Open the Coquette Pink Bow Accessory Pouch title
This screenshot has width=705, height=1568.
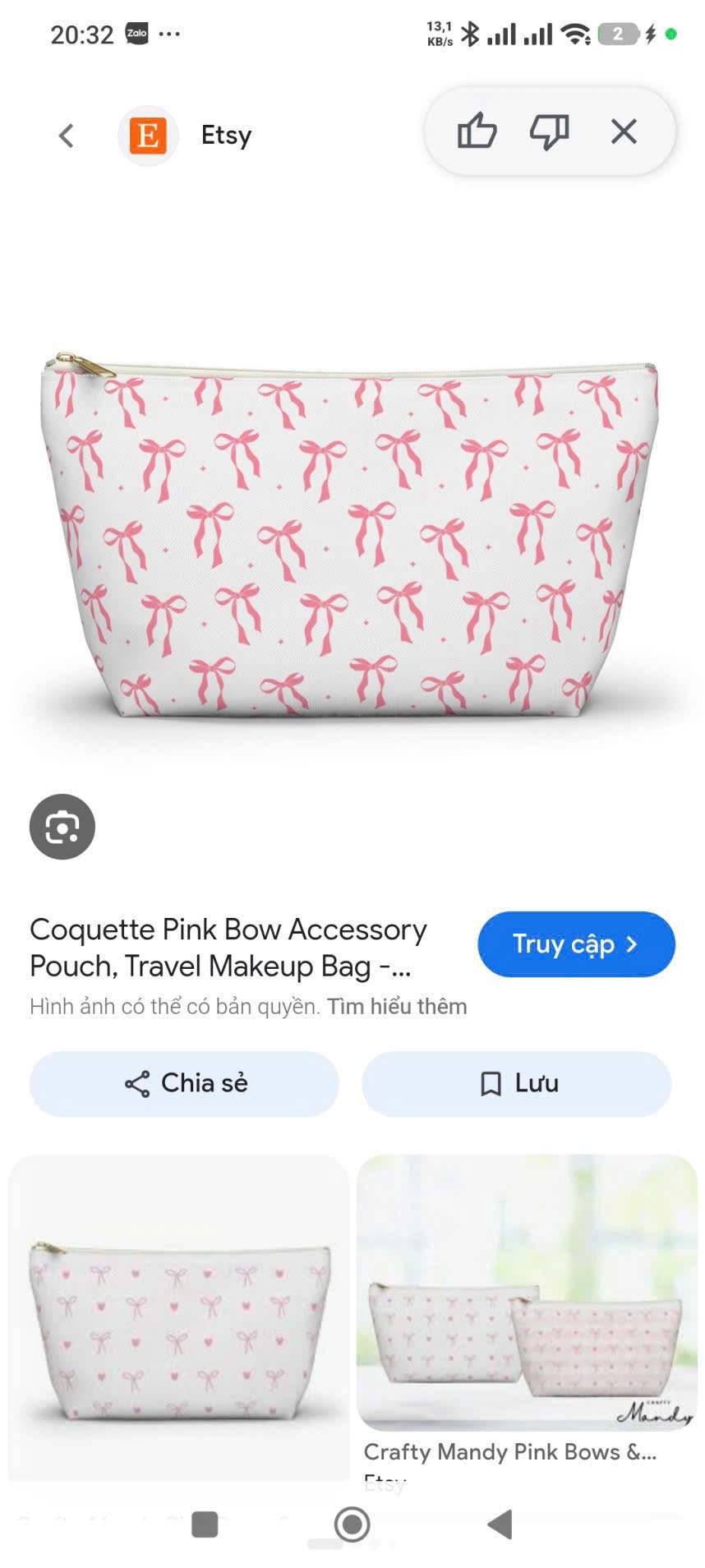(x=228, y=948)
